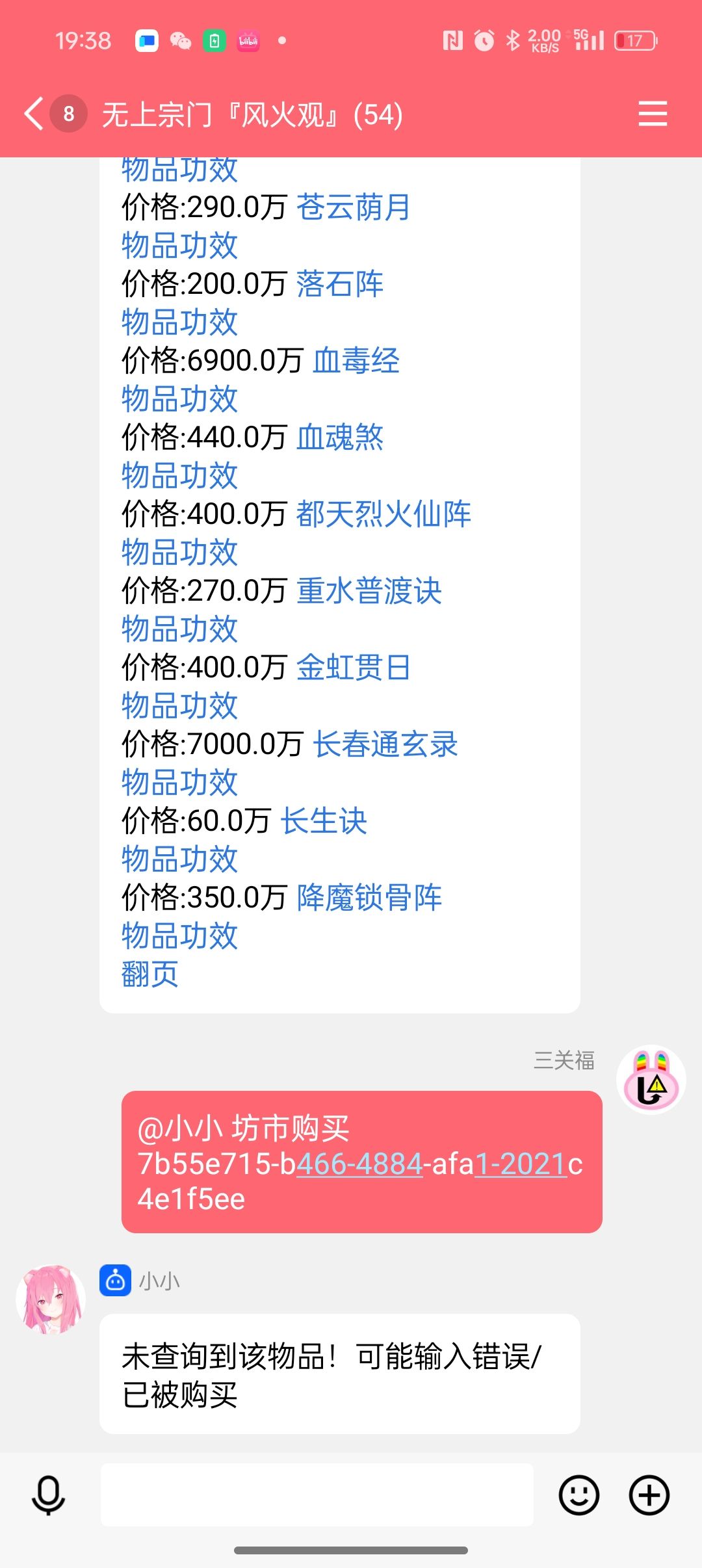The width and height of the screenshot is (702, 1568).
Task: Open 都天烈火仙阵 link
Action: [383, 514]
